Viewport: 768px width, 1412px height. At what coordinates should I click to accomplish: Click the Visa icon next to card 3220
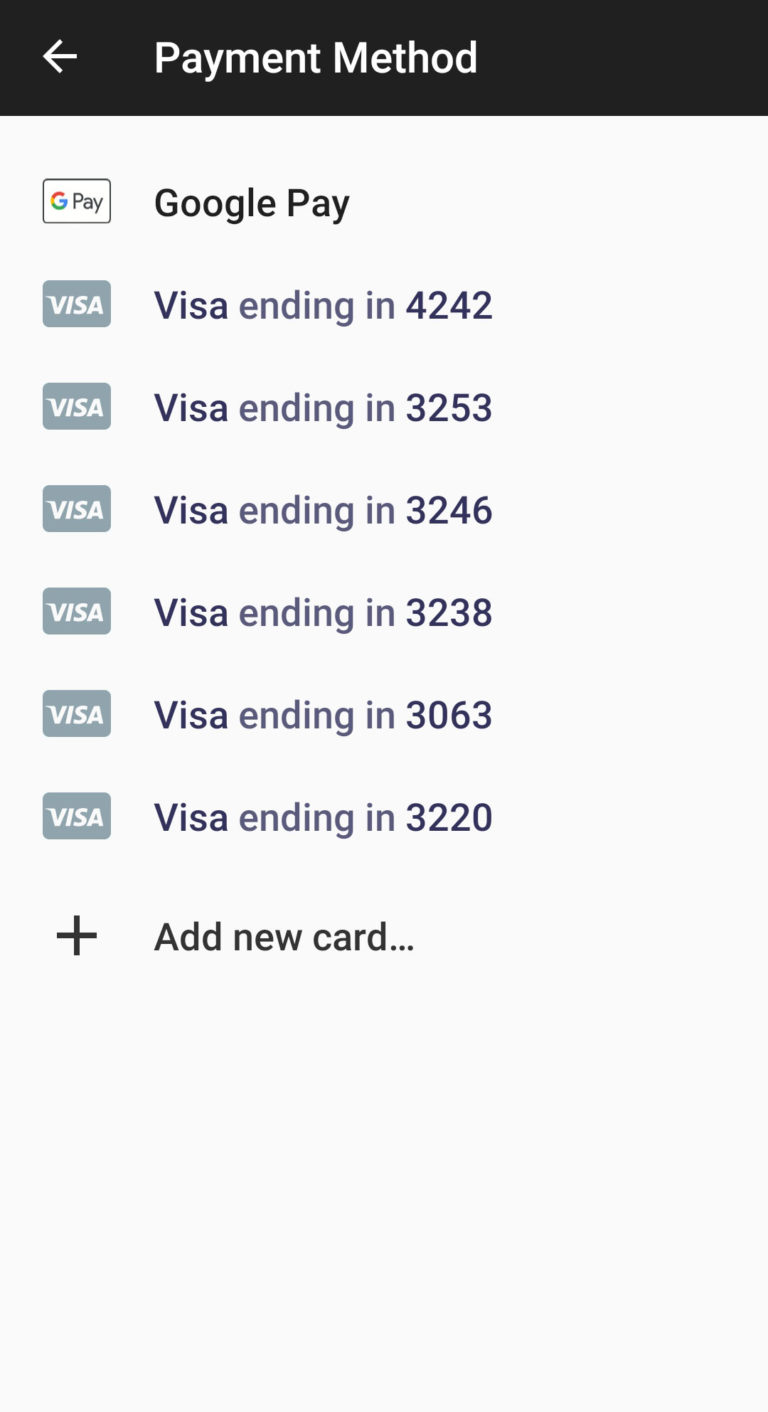click(76, 815)
